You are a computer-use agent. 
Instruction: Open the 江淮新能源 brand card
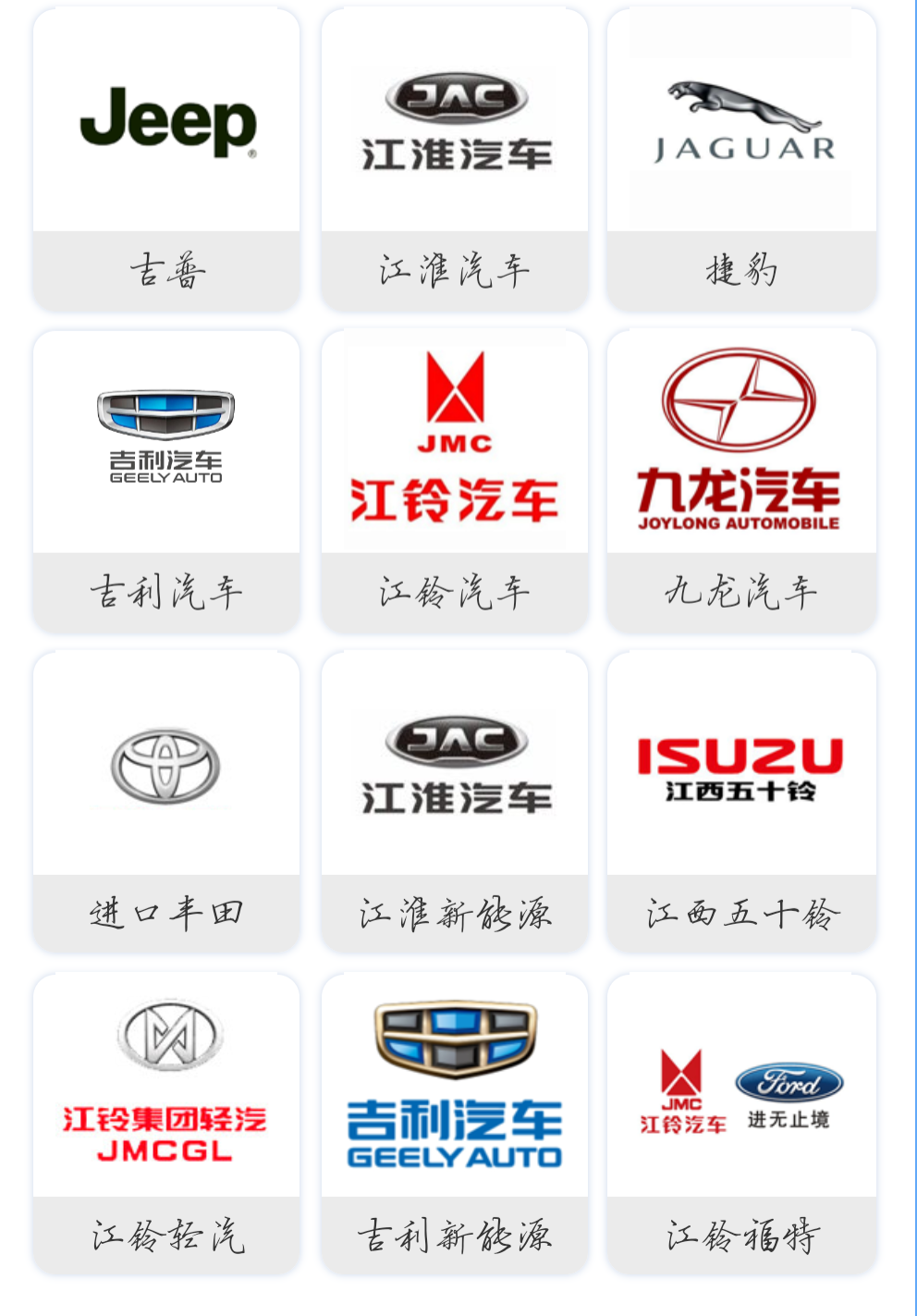pyautogui.click(x=454, y=801)
